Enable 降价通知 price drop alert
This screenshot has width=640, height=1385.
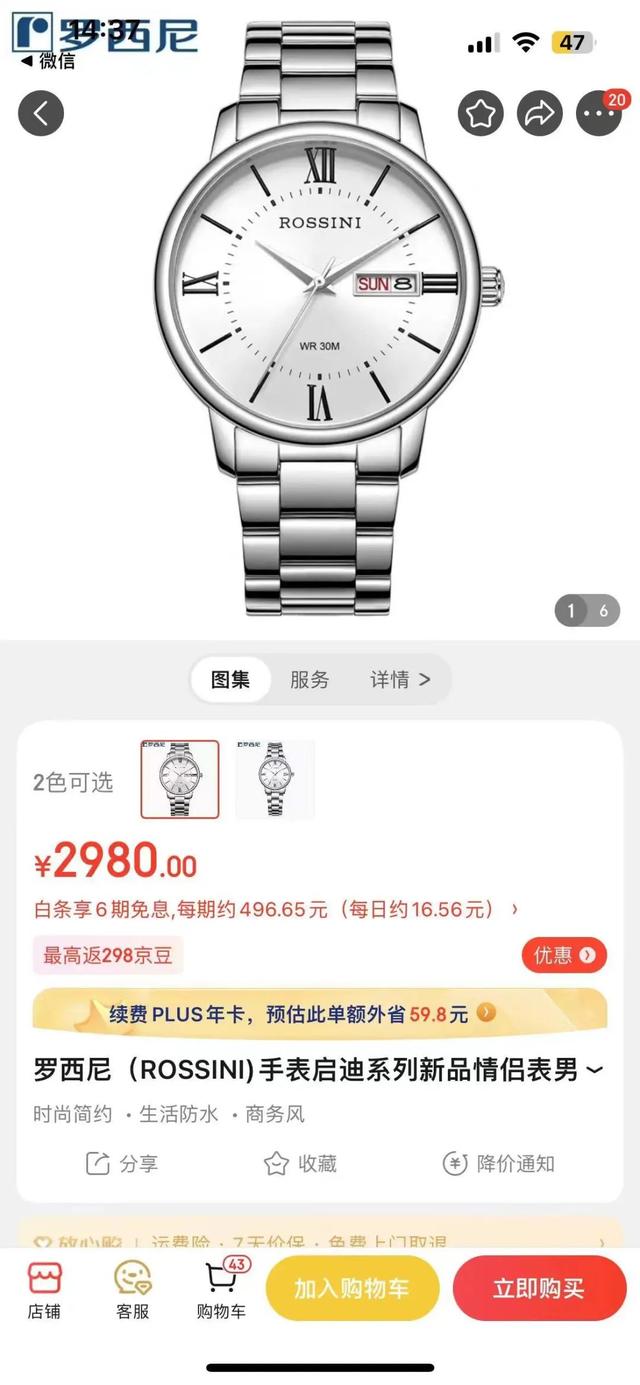pyautogui.click(x=498, y=1163)
